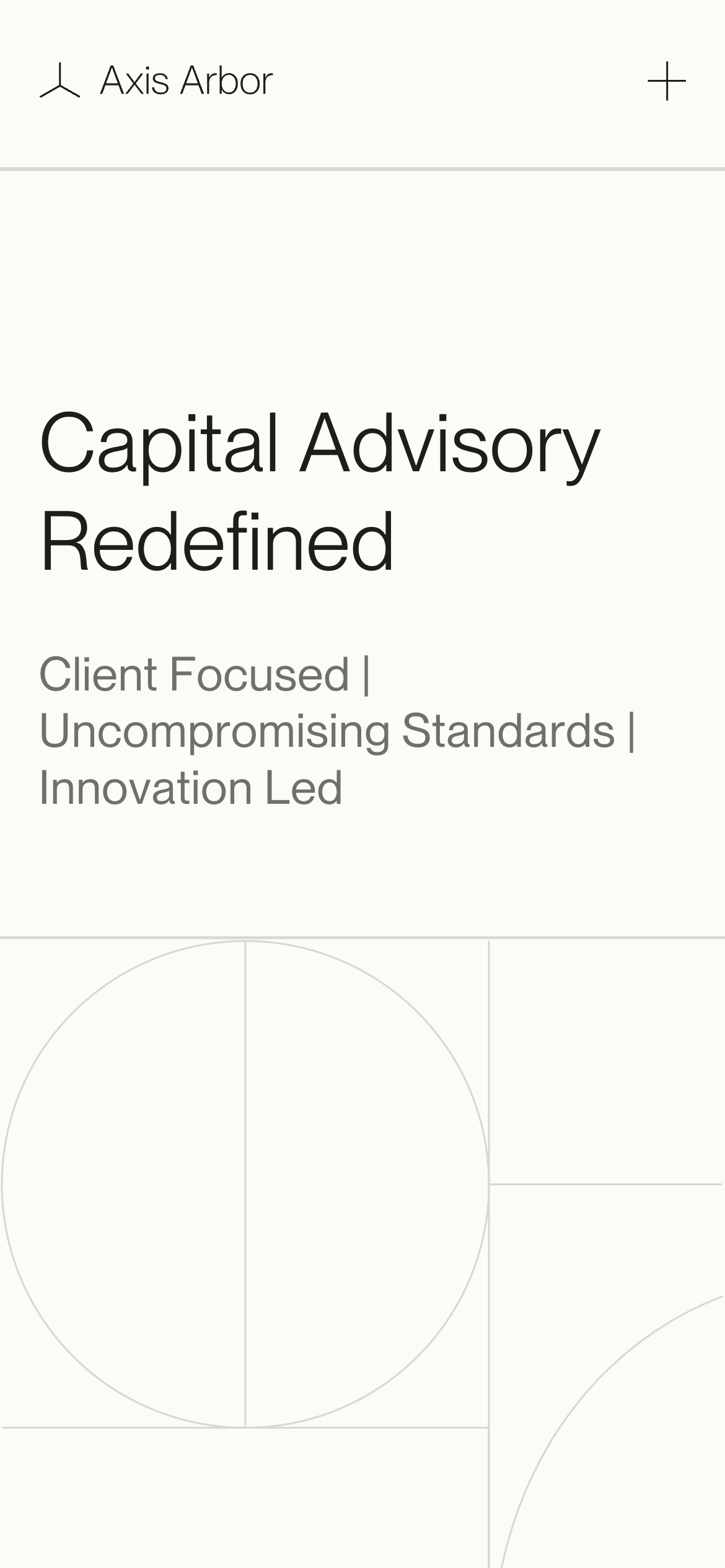
Task: Open the plus menu icon
Action: pos(666,81)
